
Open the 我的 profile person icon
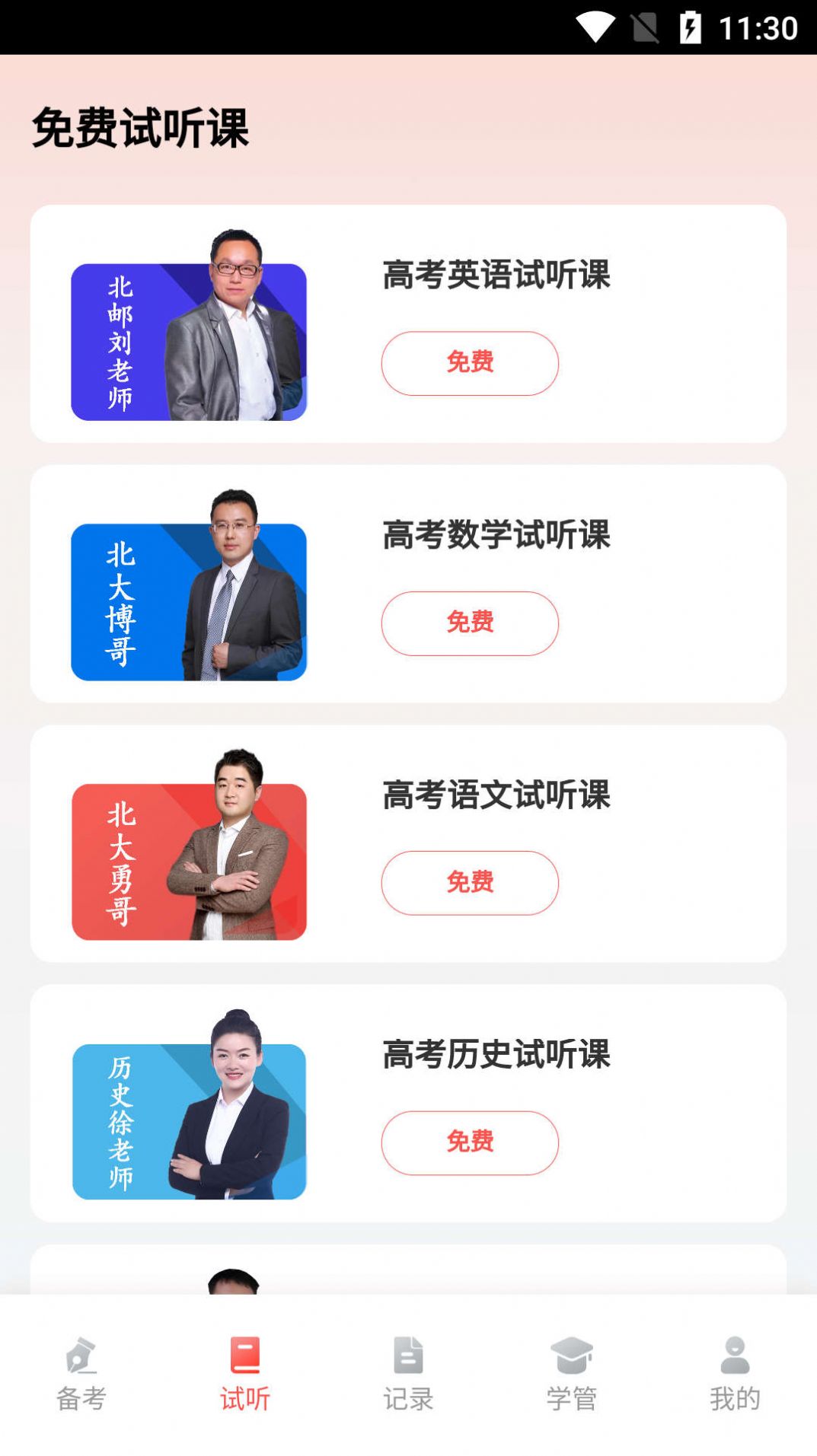point(733,1362)
